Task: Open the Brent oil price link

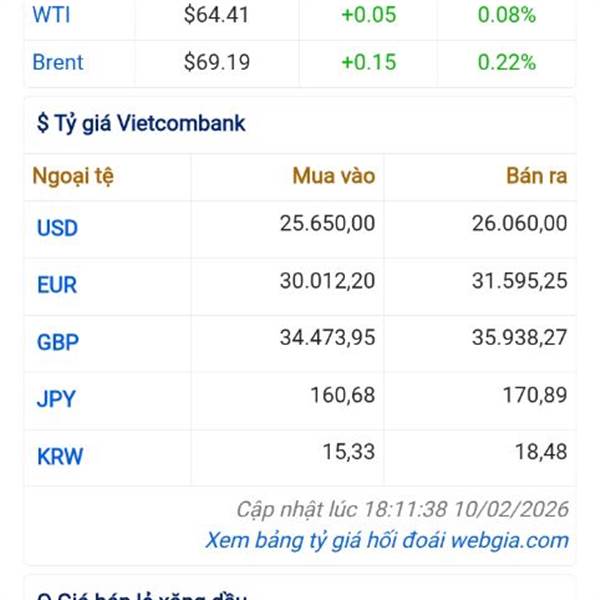Action: click(x=57, y=62)
